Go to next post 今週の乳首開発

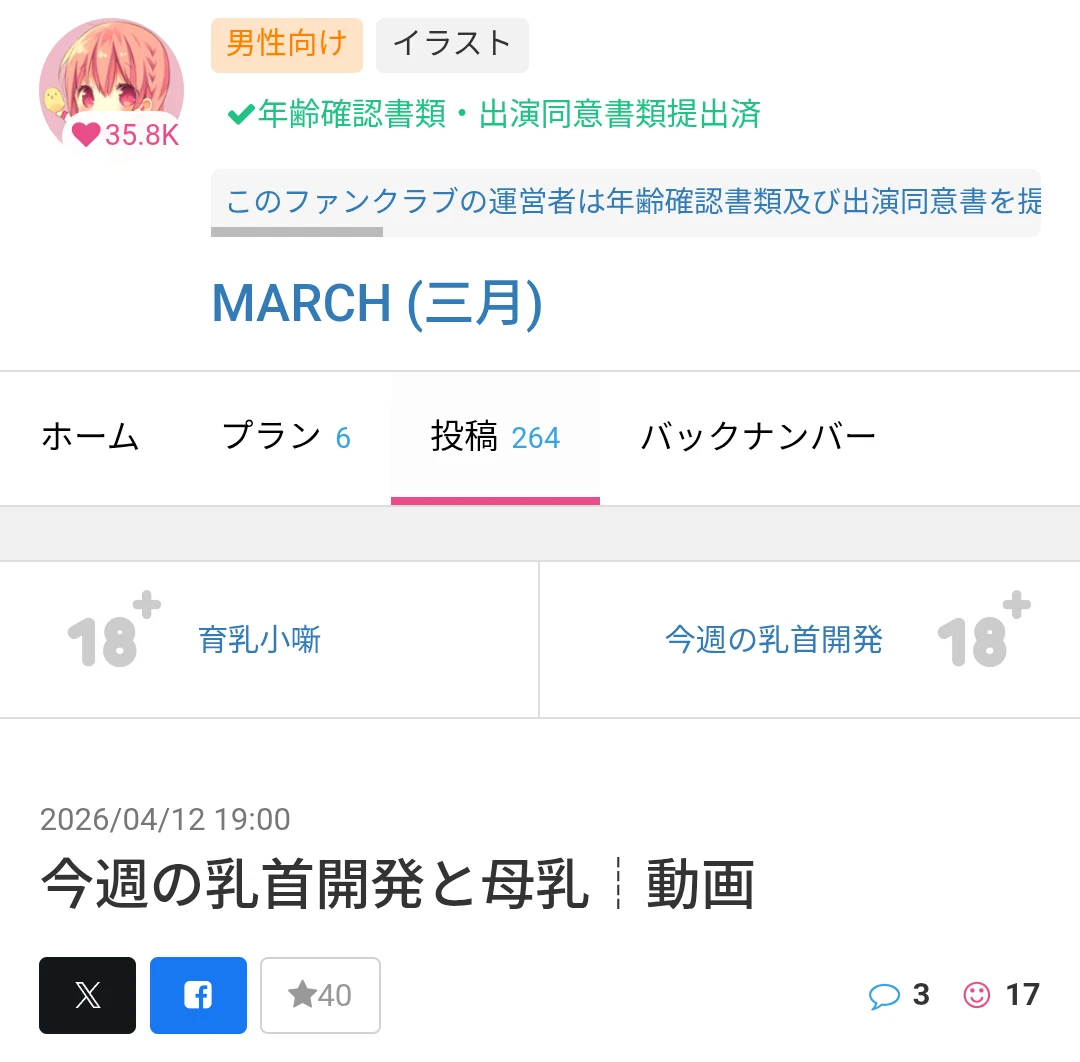774,640
